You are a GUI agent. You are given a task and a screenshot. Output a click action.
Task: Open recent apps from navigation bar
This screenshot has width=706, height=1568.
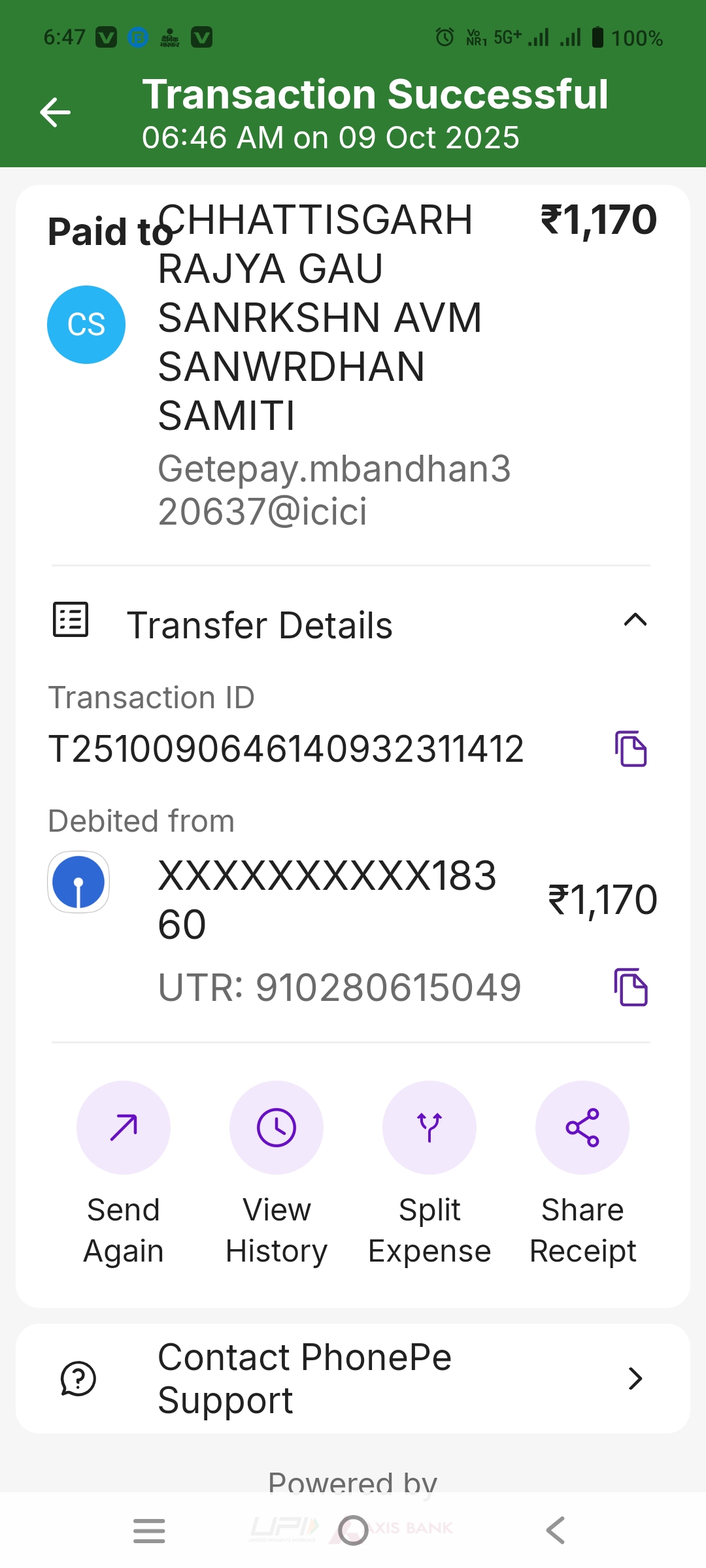(x=149, y=1530)
